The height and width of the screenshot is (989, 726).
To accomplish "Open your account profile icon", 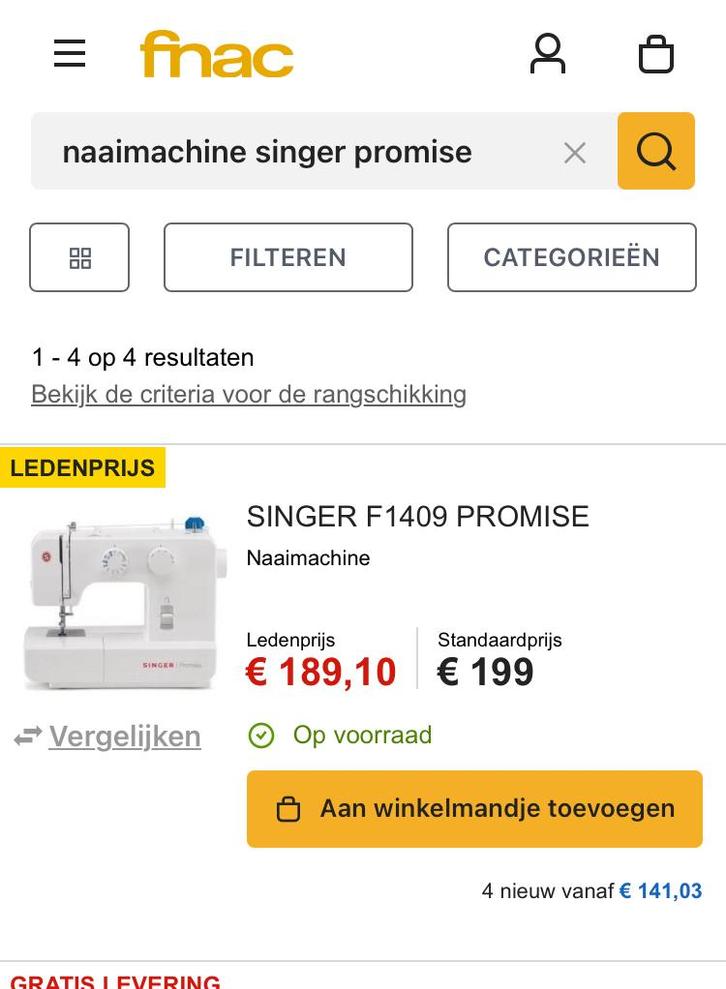I will pos(547,54).
